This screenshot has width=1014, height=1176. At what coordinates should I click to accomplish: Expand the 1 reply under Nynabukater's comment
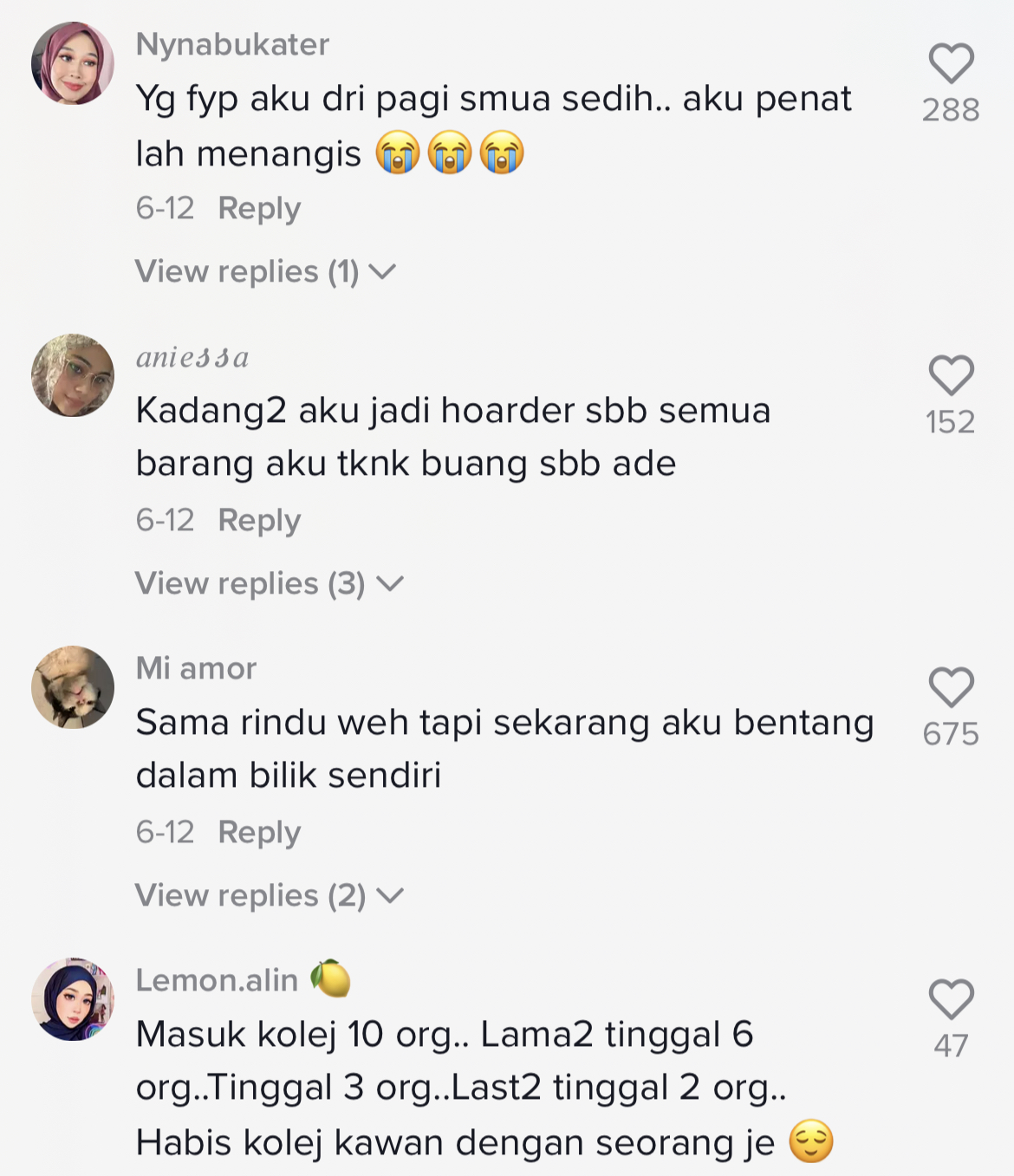pos(264,272)
